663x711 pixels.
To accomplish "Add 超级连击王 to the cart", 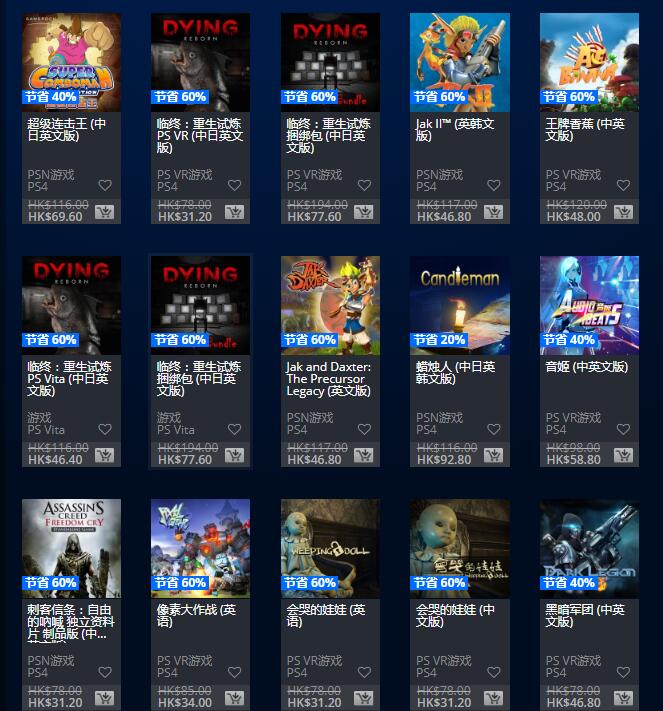I will 105,212.
